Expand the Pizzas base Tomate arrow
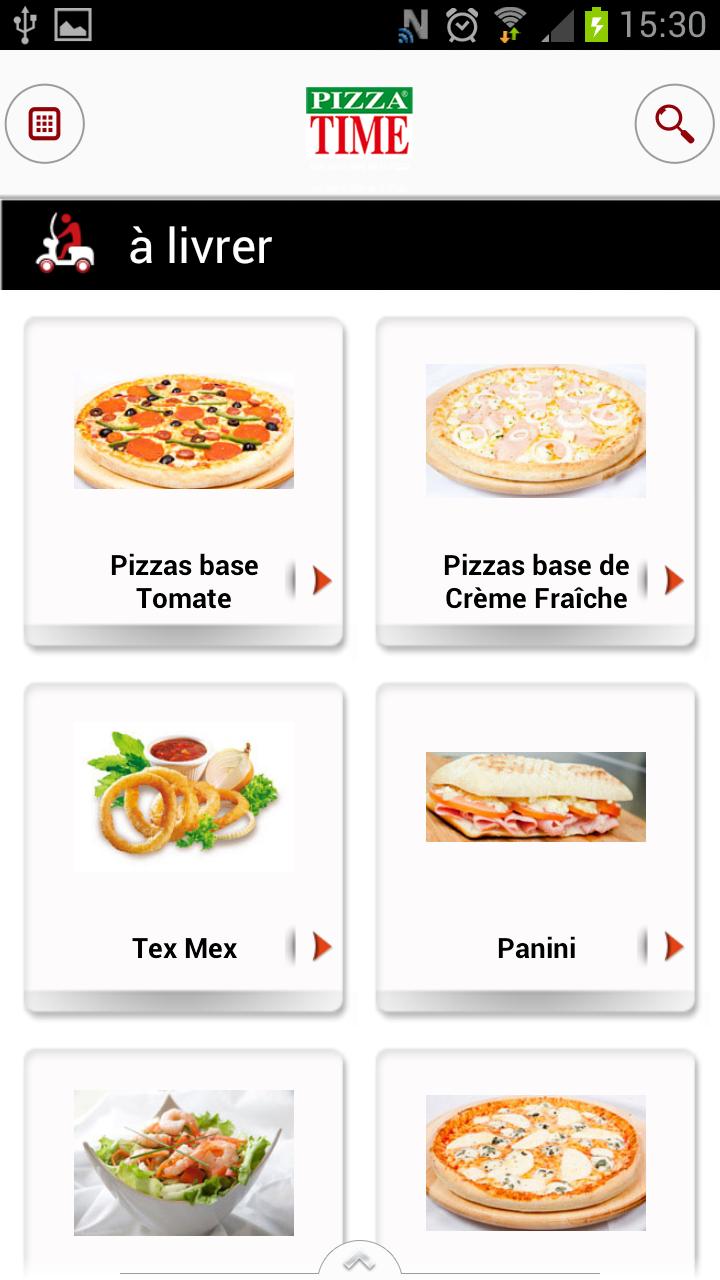The image size is (720, 1280). (x=320, y=580)
